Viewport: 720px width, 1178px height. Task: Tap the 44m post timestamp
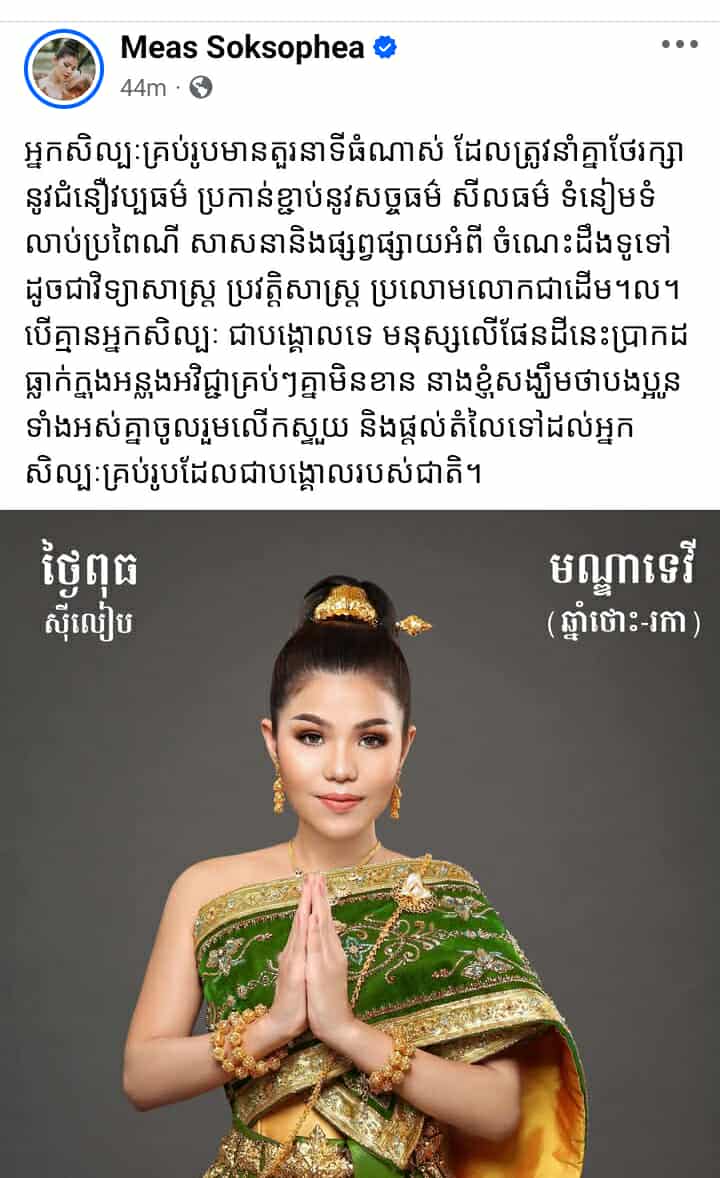143,88
